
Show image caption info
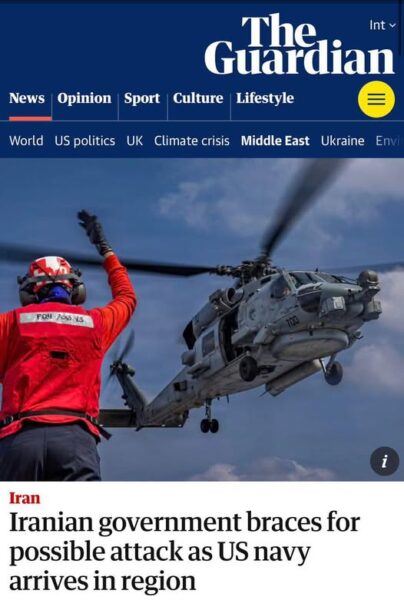click(384, 461)
